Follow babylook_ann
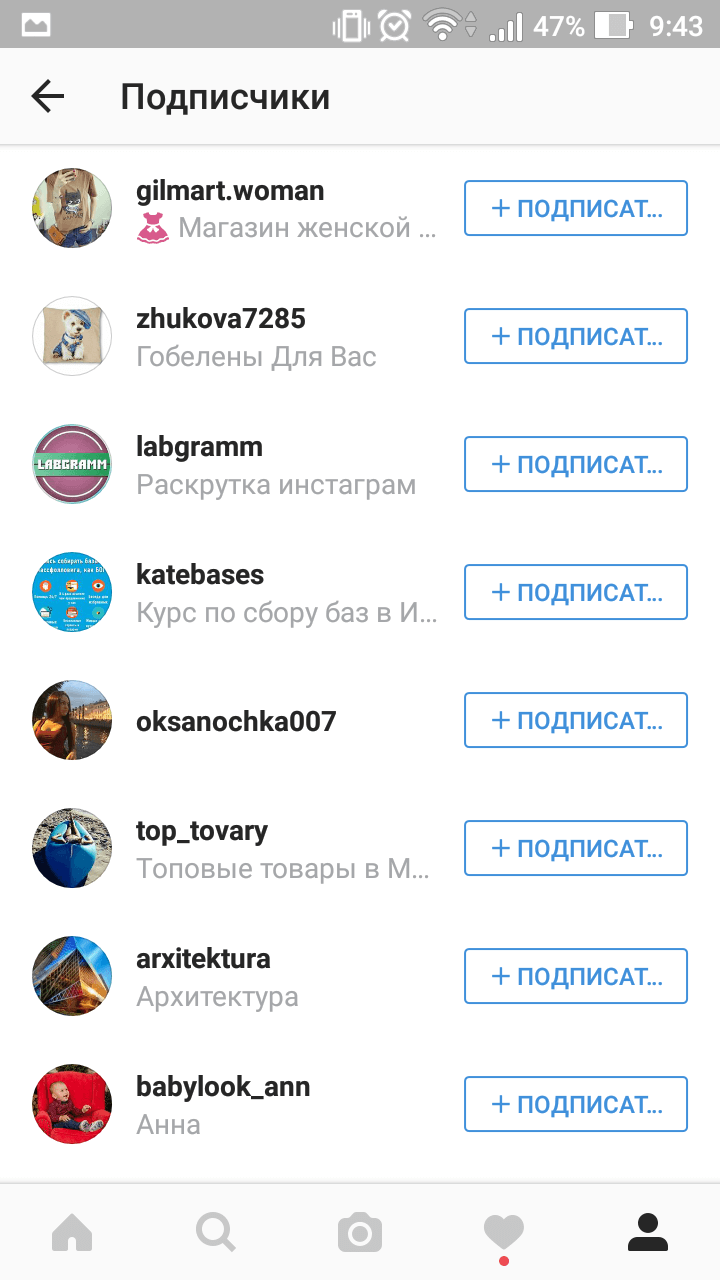 tap(575, 1104)
